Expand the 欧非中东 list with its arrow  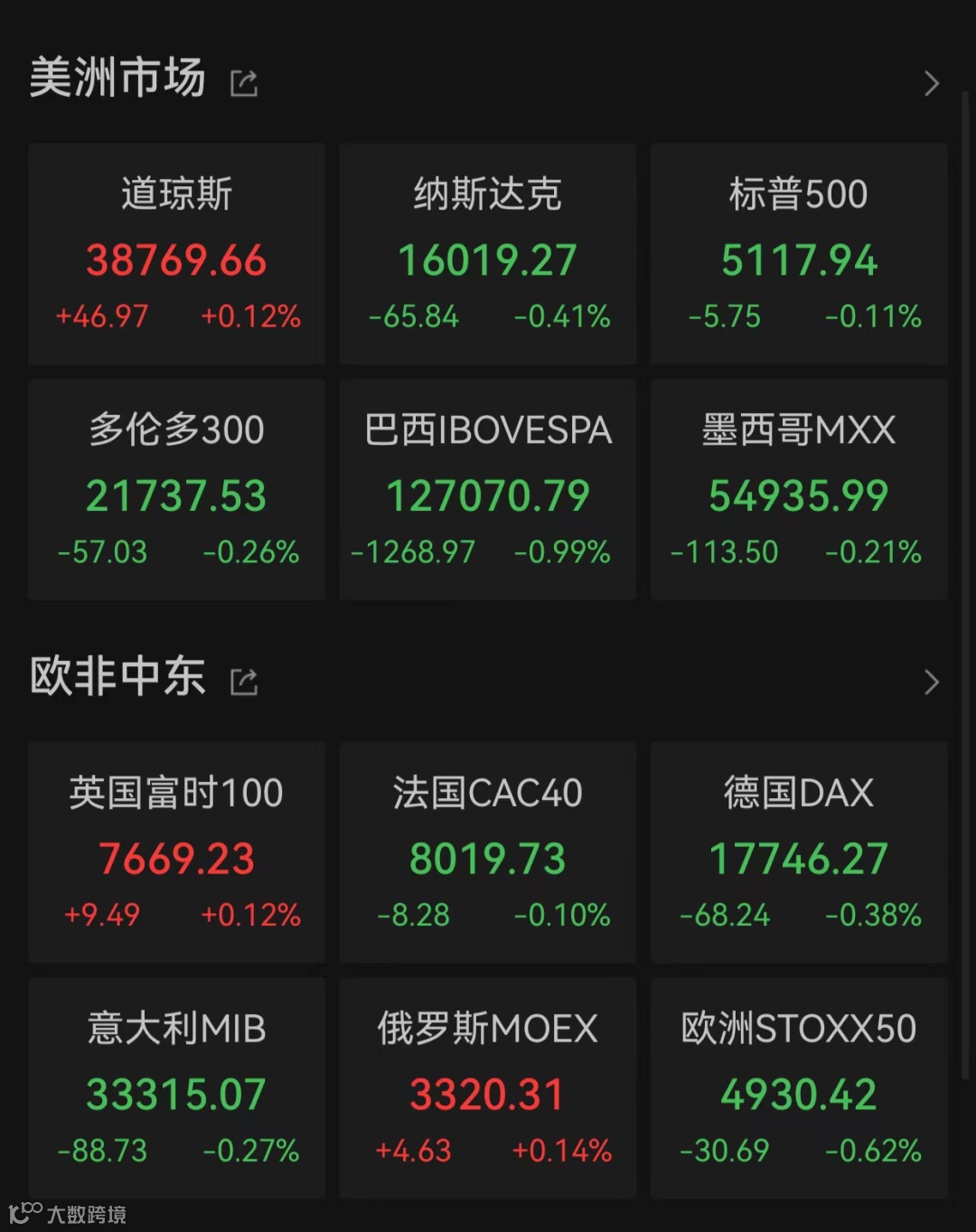(x=932, y=682)
